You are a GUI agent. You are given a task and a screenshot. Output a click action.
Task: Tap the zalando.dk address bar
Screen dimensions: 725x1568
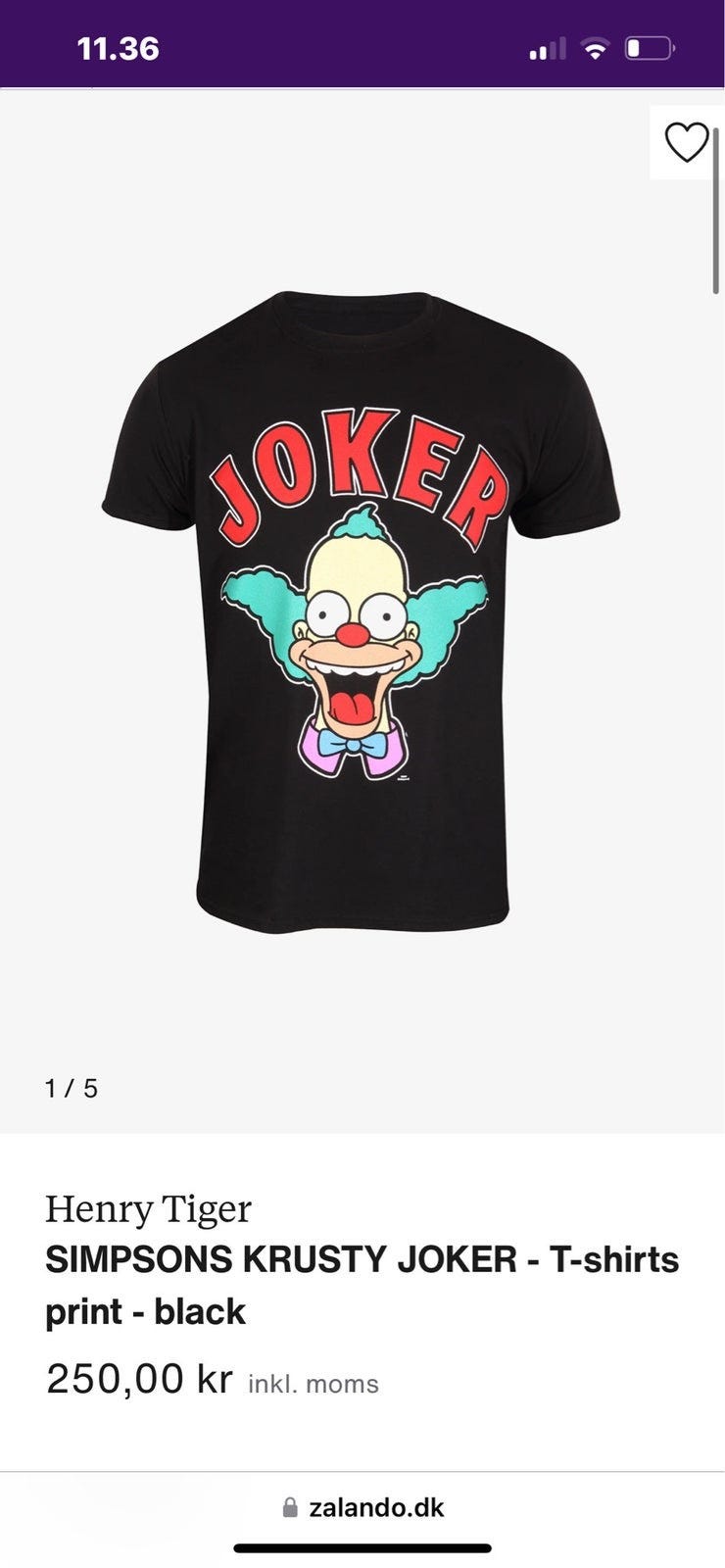(x=362, y=1507)
